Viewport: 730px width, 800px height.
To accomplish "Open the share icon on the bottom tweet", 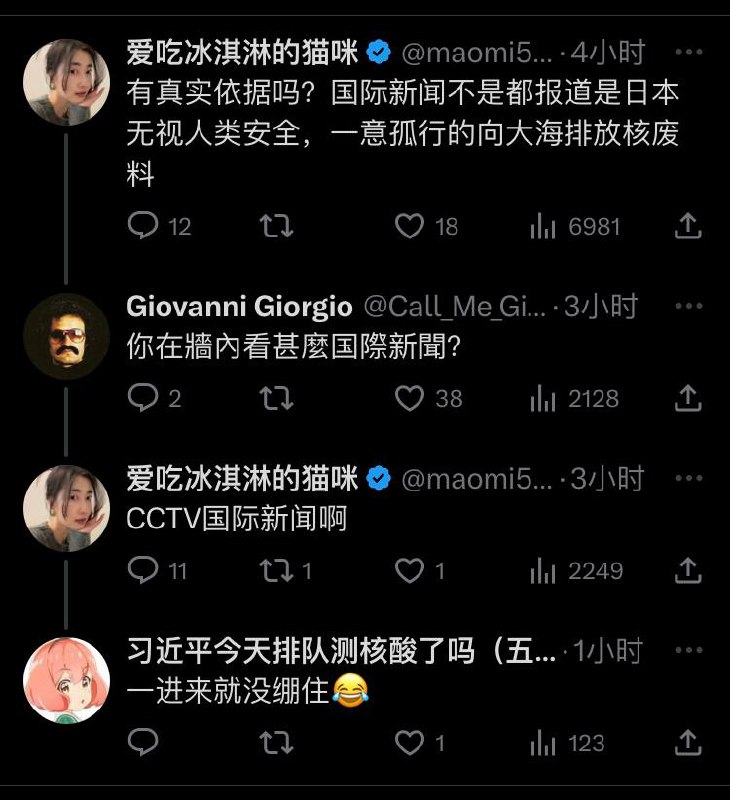I will [688, 743].
